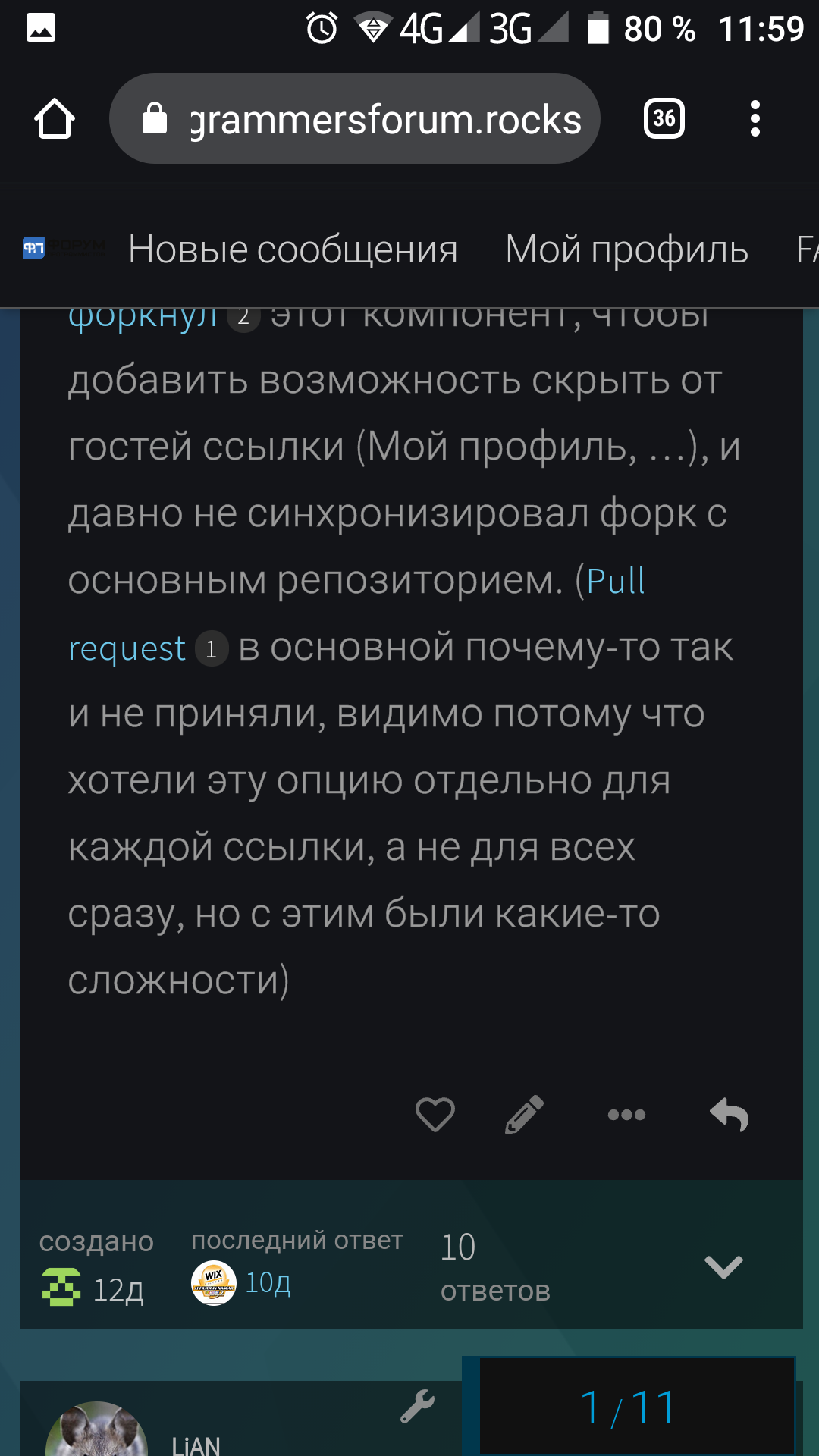This screenshot has height=1456, width=819.
Task: Open the forum logo home link
Action: click(64, 247)
